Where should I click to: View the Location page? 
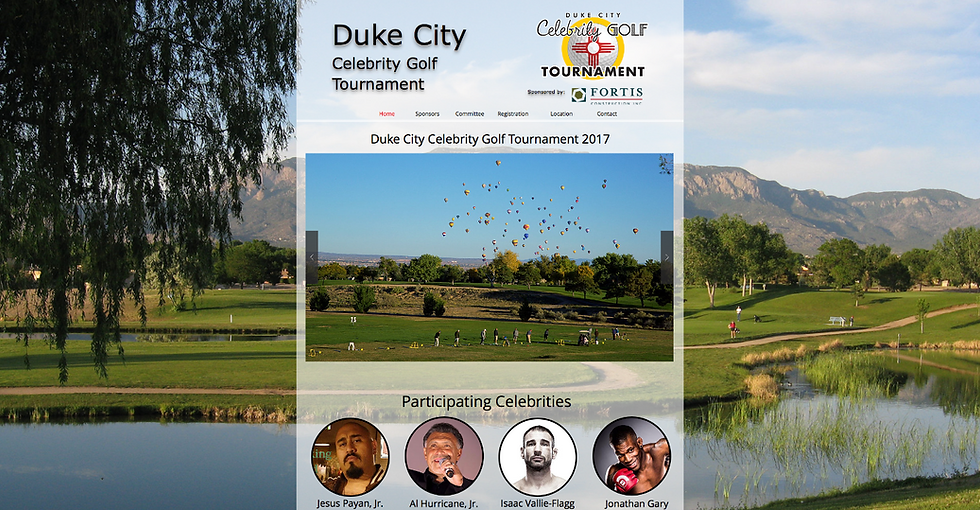pos(561,114)
